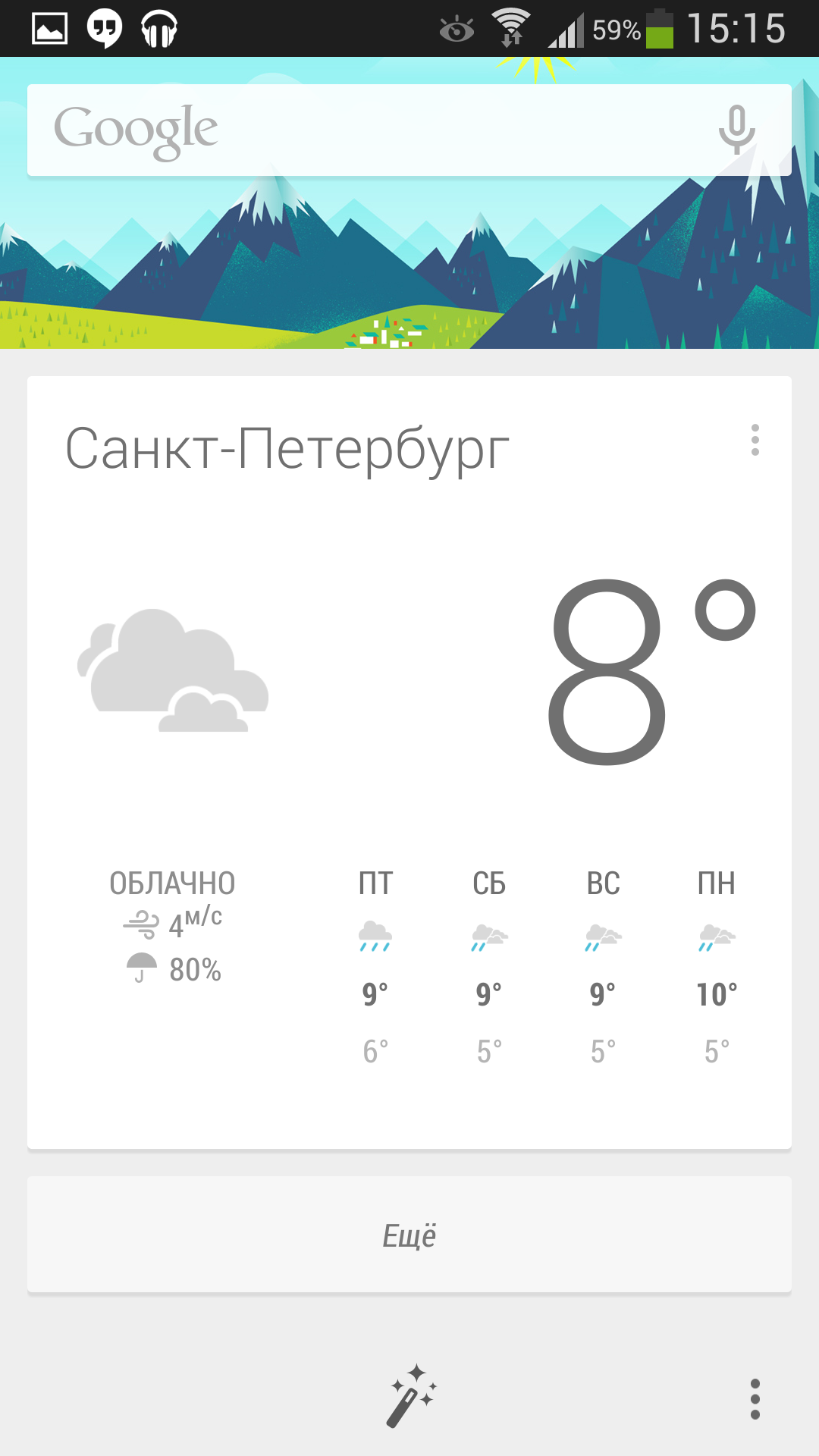Open the magic wand customize option
The width and height of the screenshot is (819, 1456).
coord(412,1397)
